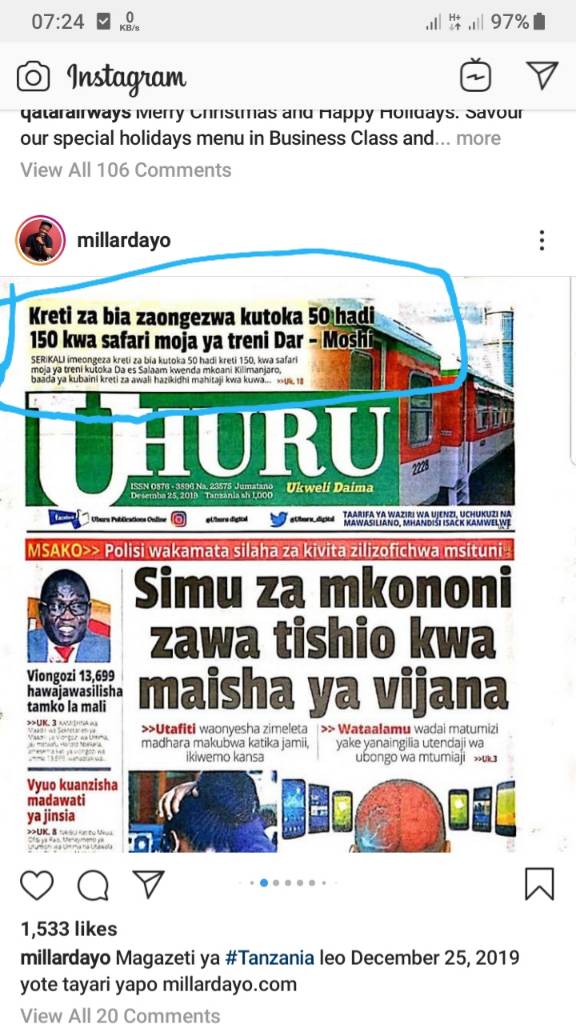Open the IGTV icon

click(475, 76)
